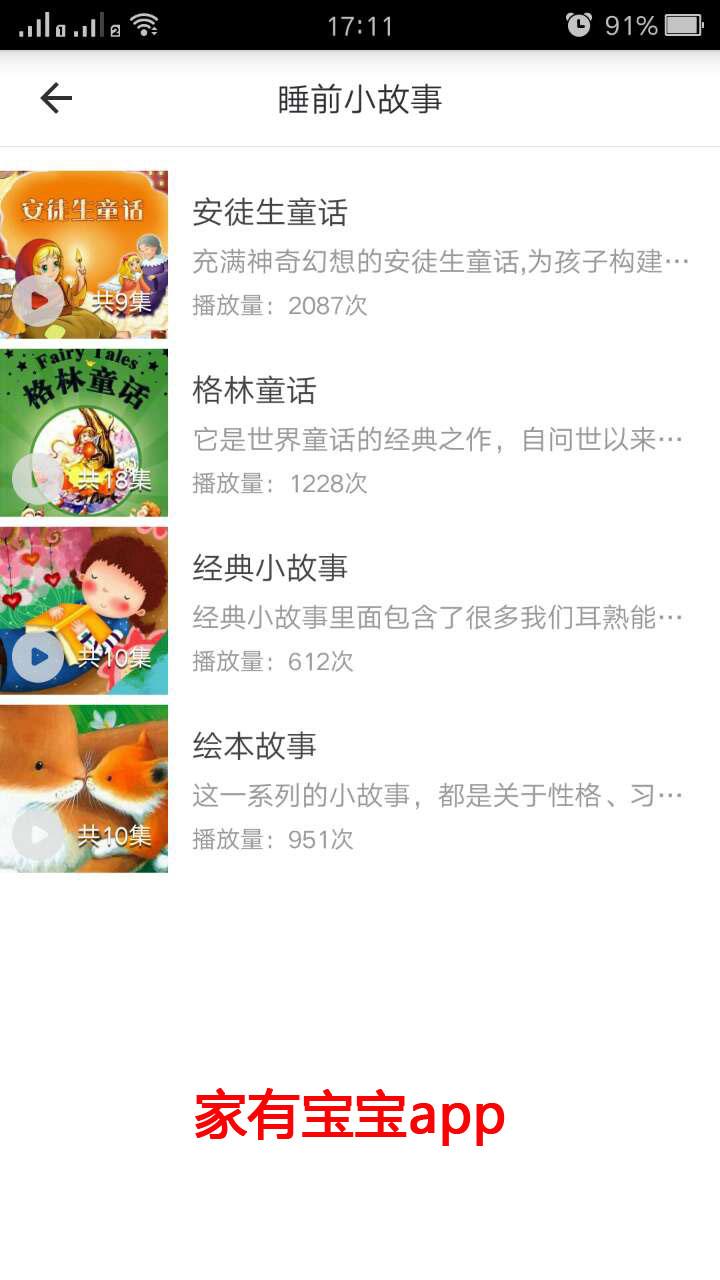Play 安徒生童话 from its cover play button

tap(38, 300)
